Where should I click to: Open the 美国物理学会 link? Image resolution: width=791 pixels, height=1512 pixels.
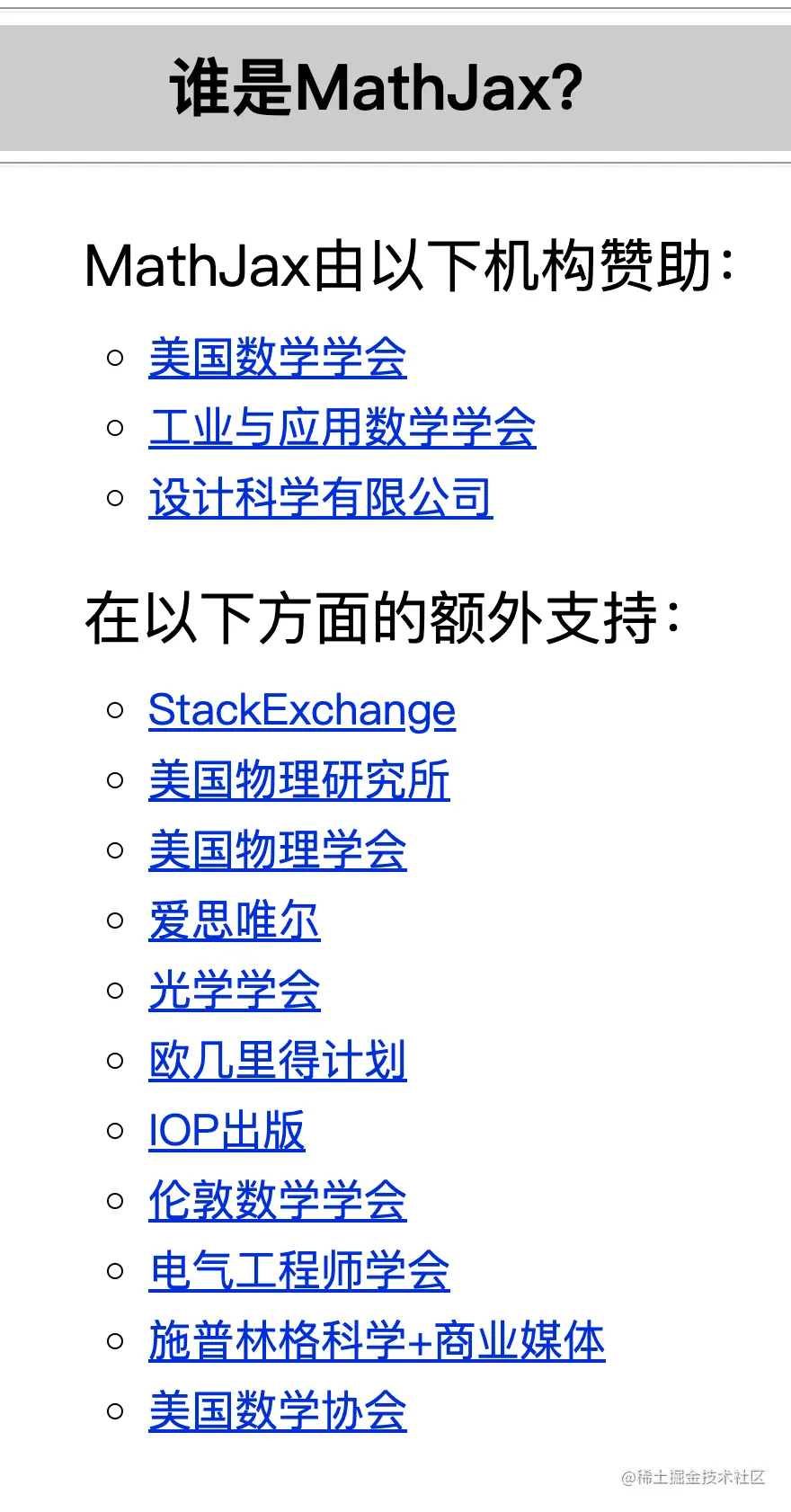point(278,850)
